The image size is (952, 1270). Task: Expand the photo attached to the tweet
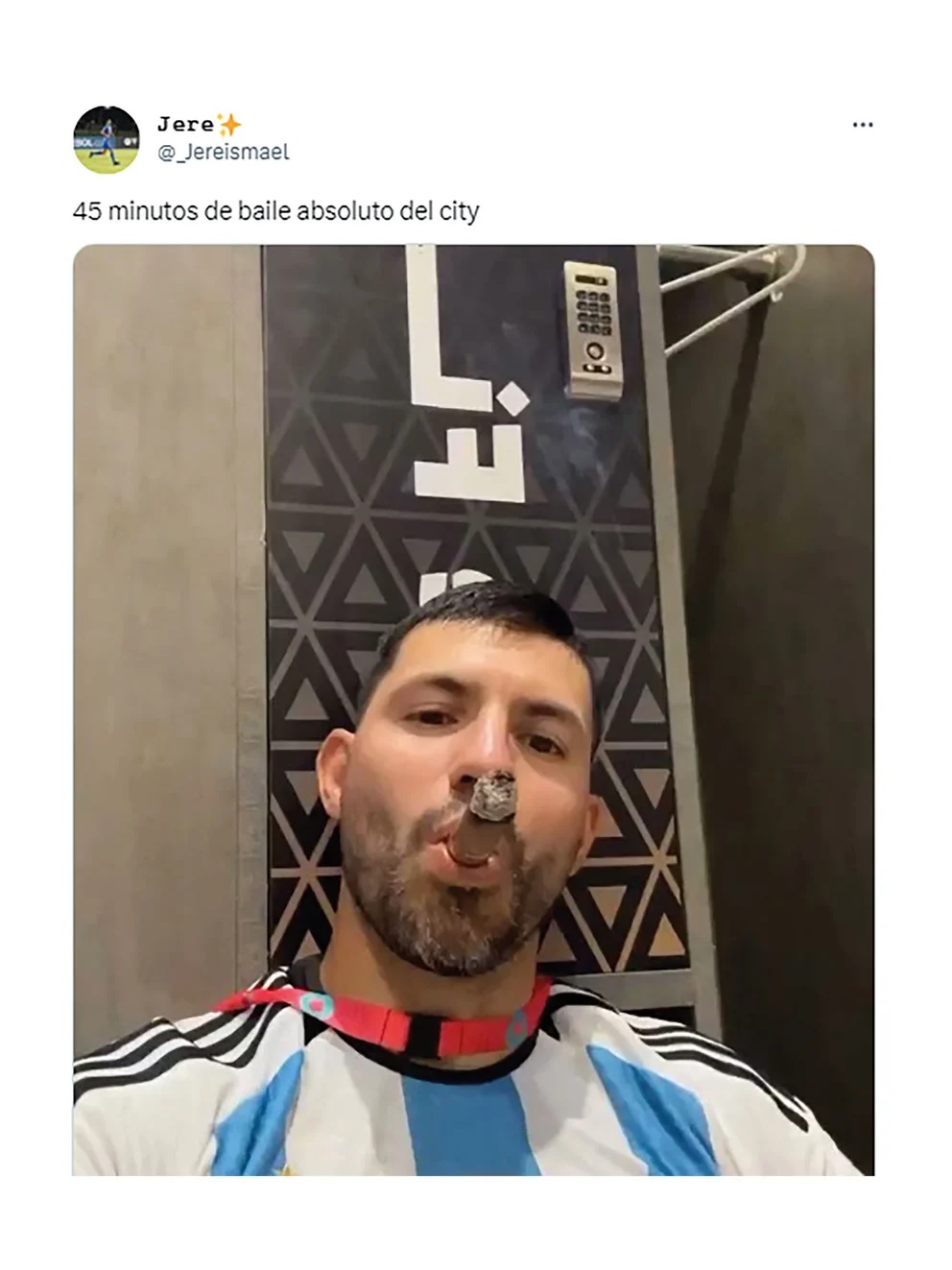(x=473, y=709)
